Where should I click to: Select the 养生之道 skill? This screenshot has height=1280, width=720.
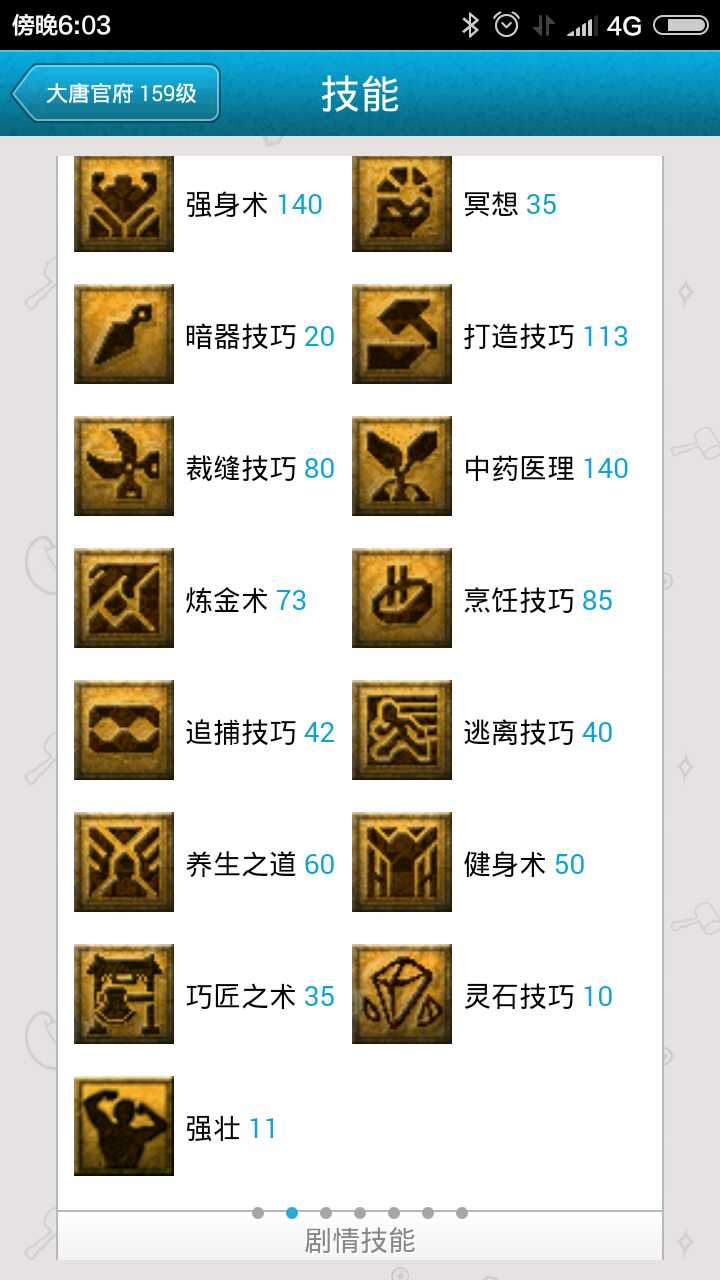click(124, 862)
